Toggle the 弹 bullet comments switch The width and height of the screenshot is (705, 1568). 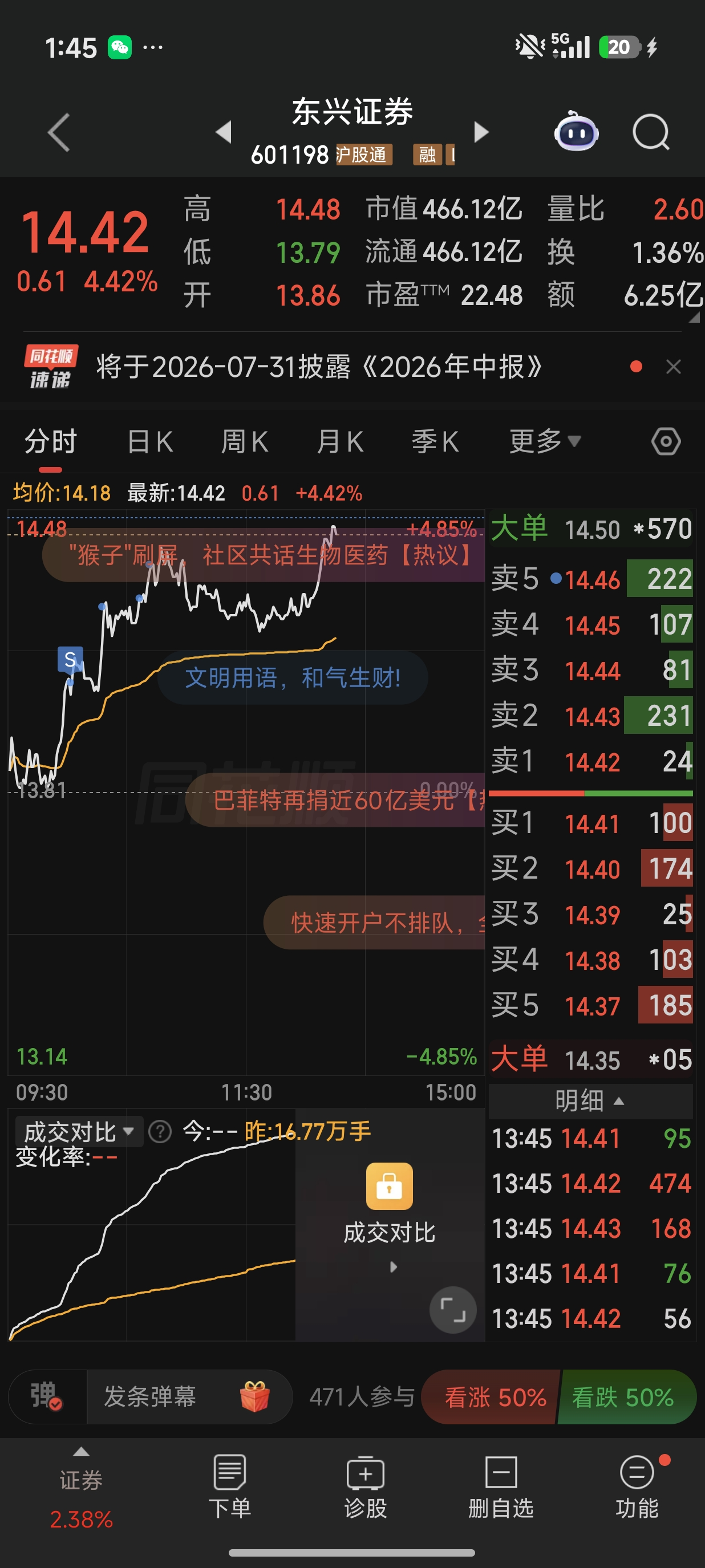47,1396
